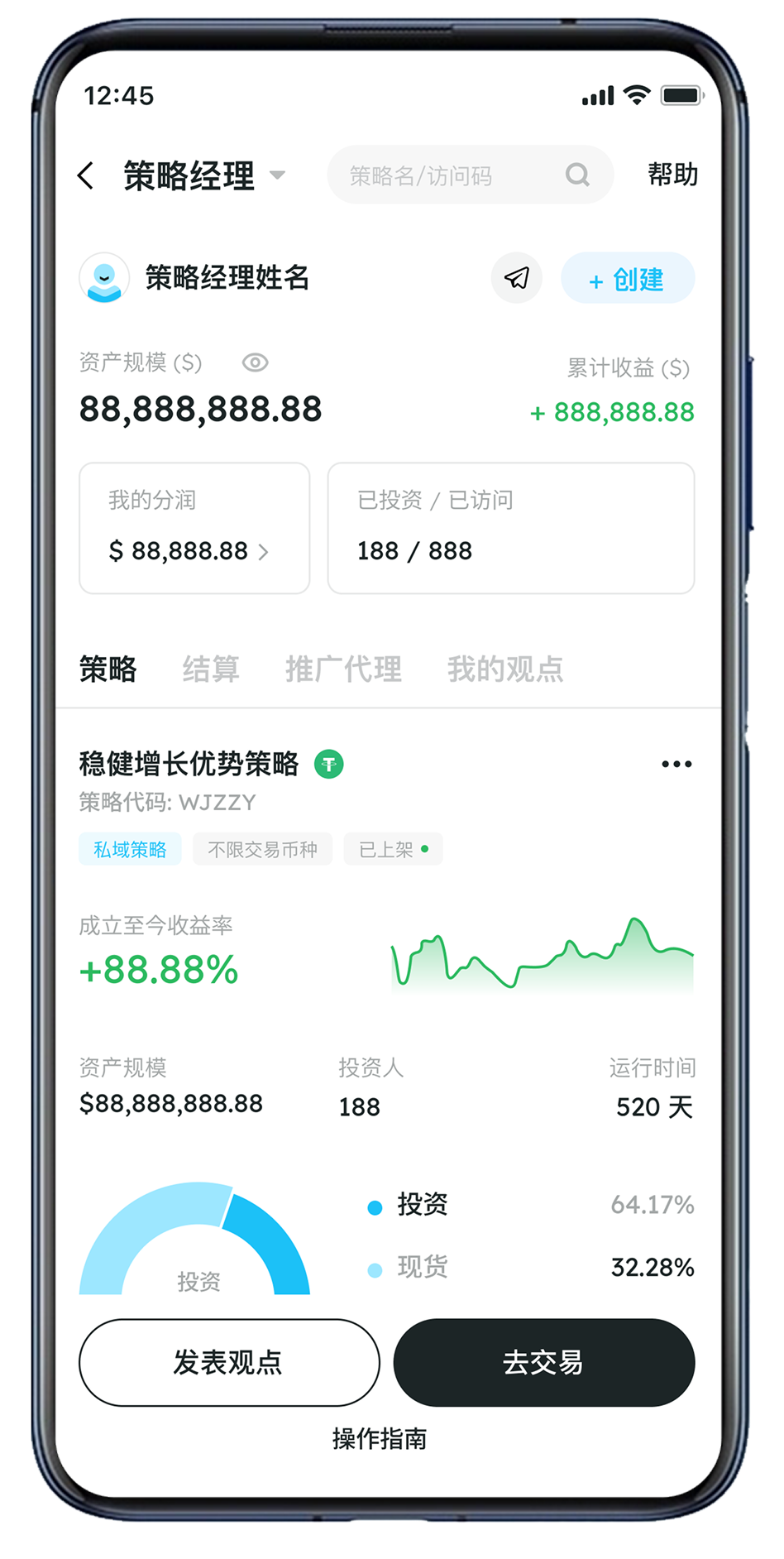The height and width of the screenshot is (1559, 784).
Task: Share via the paper plane icon
Action: click(x=517, y=278)
